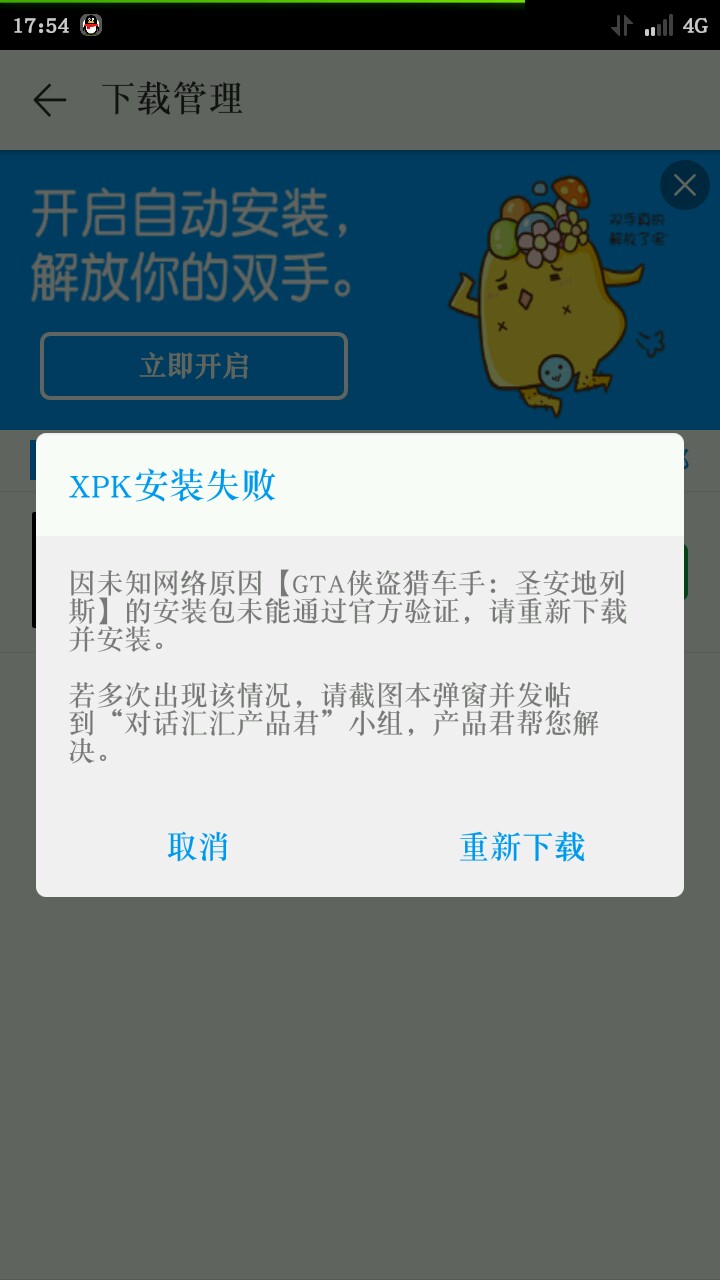
Task: Select 重新下载 to download again
Action: [522, 847]
